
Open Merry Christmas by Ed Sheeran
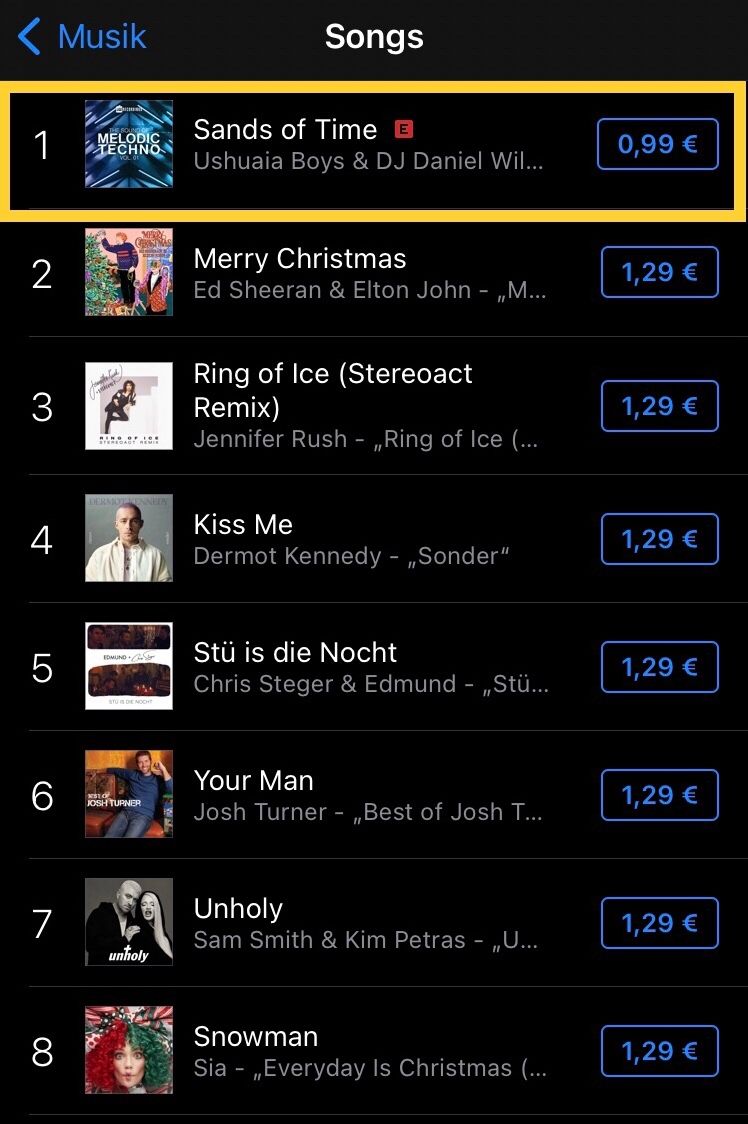tap(374, 273)
